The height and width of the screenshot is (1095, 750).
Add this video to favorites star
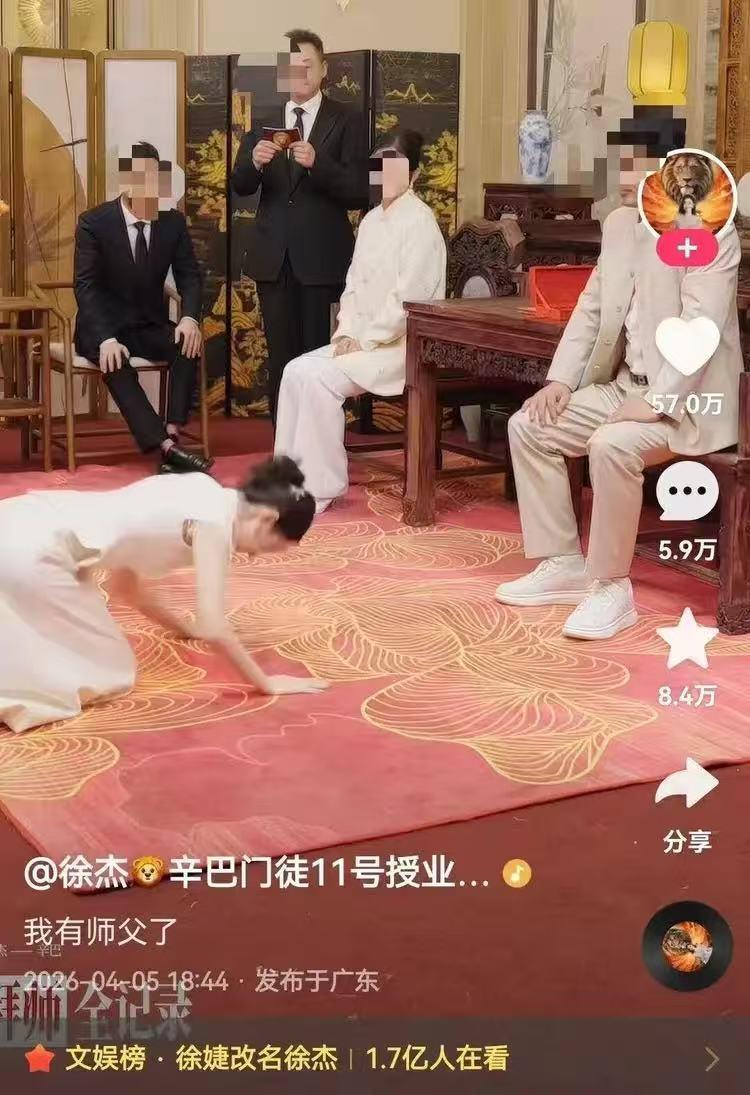[x=687, y=640]
